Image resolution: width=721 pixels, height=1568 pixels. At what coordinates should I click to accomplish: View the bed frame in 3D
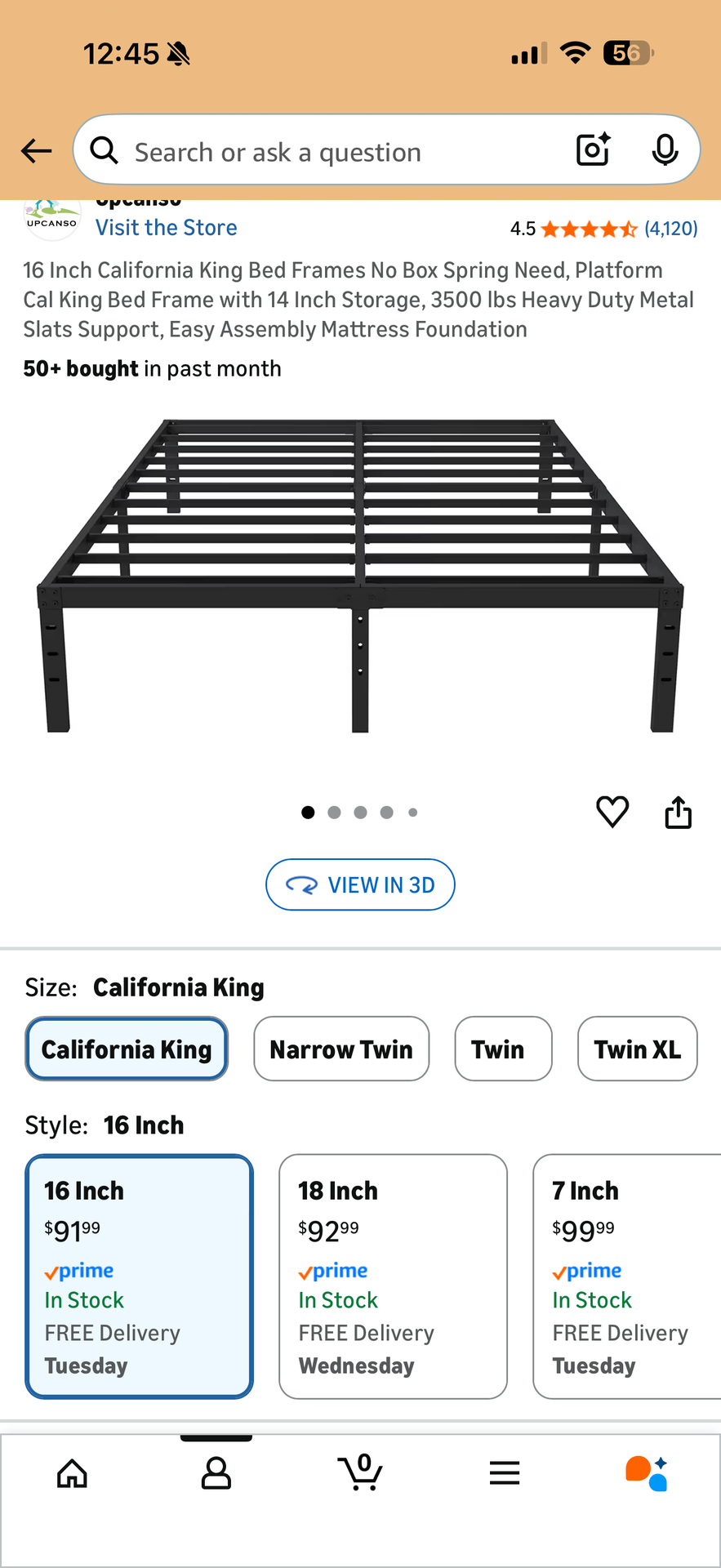(x=360, y=884)
